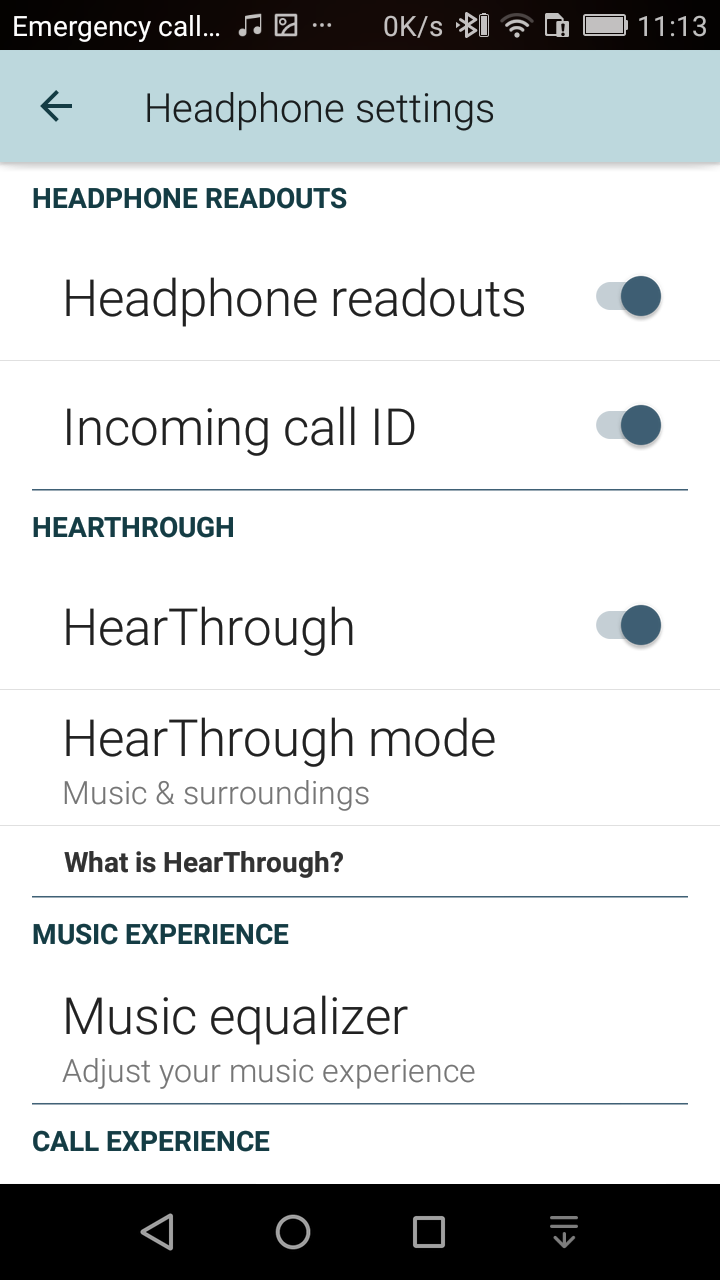This screenshot has height=1280, width=720.
Task: Tap the system home button
Action: click(293, 1232)
